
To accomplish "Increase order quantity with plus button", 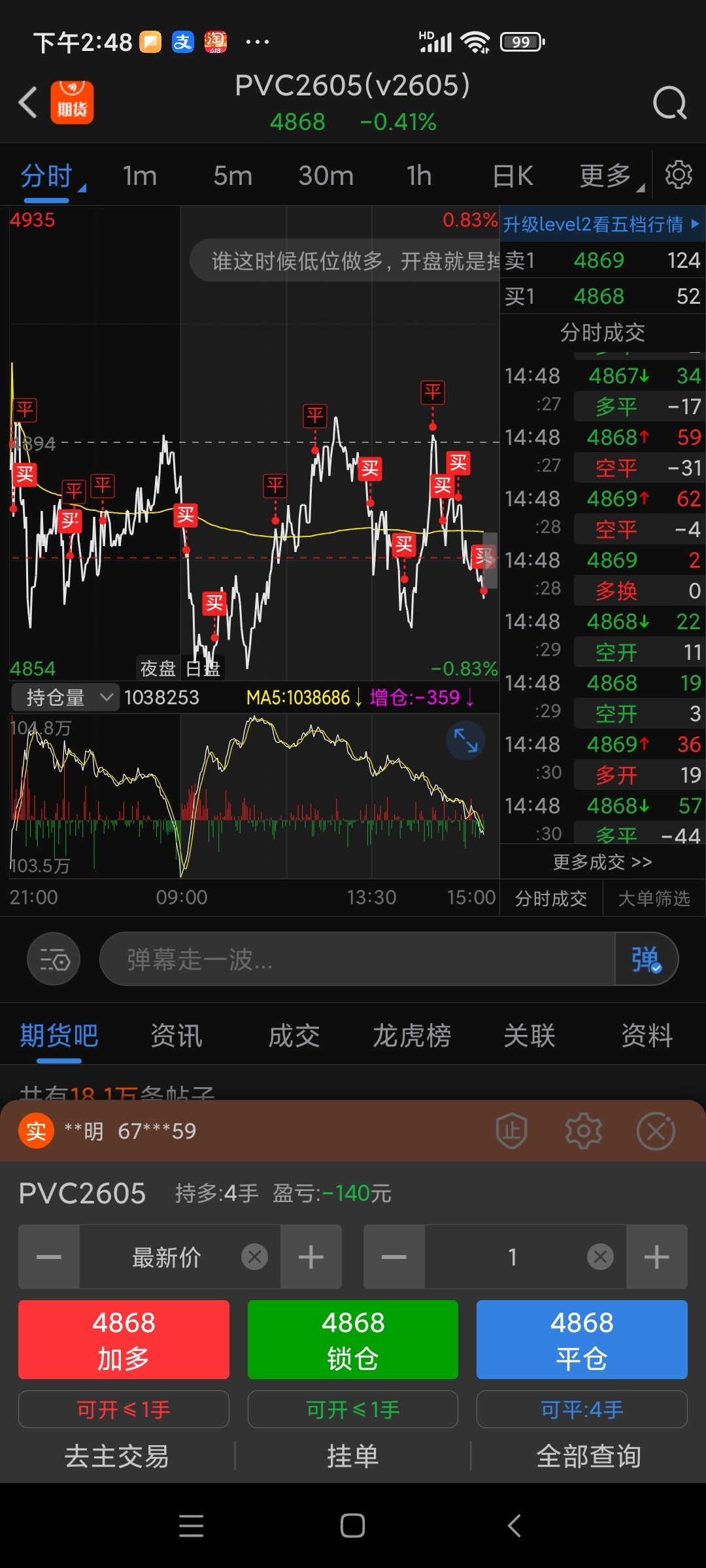I will coord(657,1256).
